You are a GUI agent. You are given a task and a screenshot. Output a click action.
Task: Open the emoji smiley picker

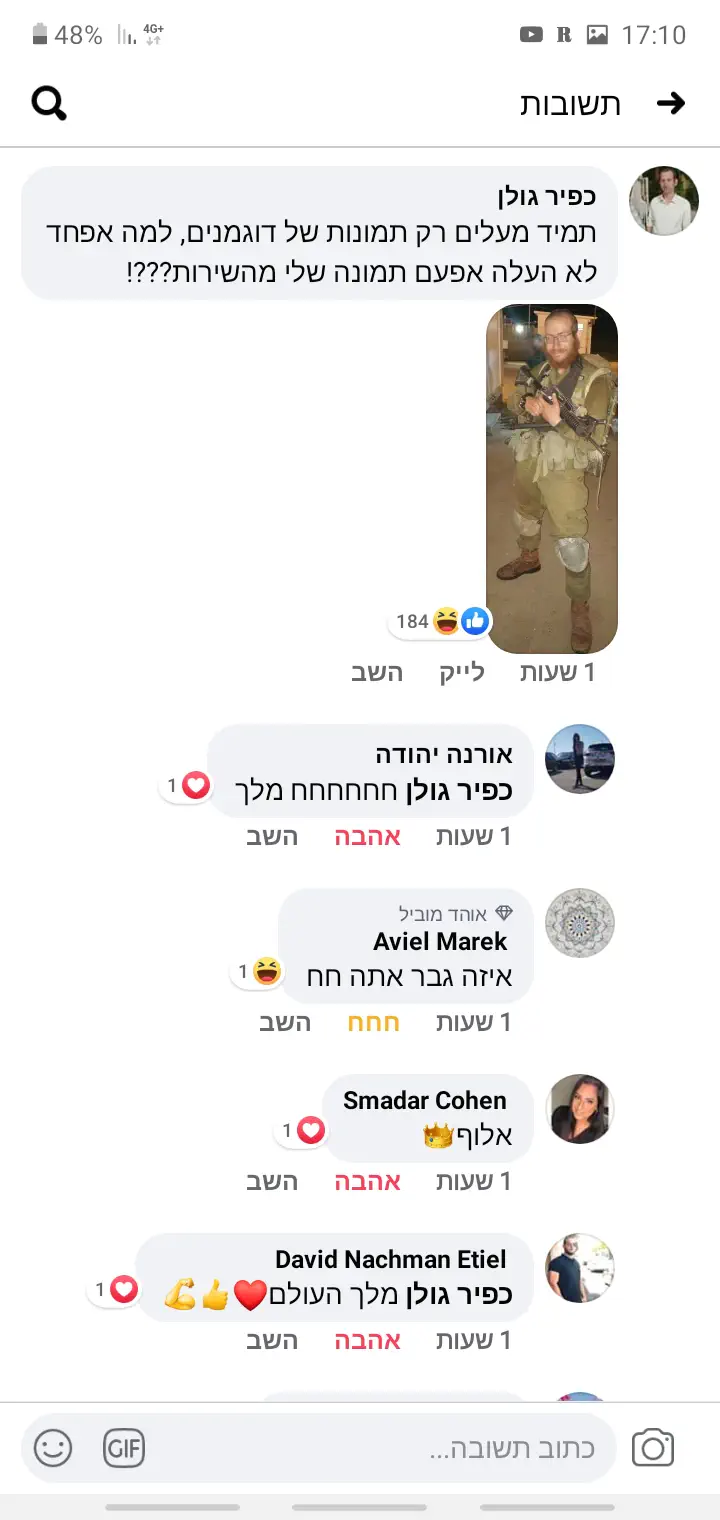pos(53,1448)
